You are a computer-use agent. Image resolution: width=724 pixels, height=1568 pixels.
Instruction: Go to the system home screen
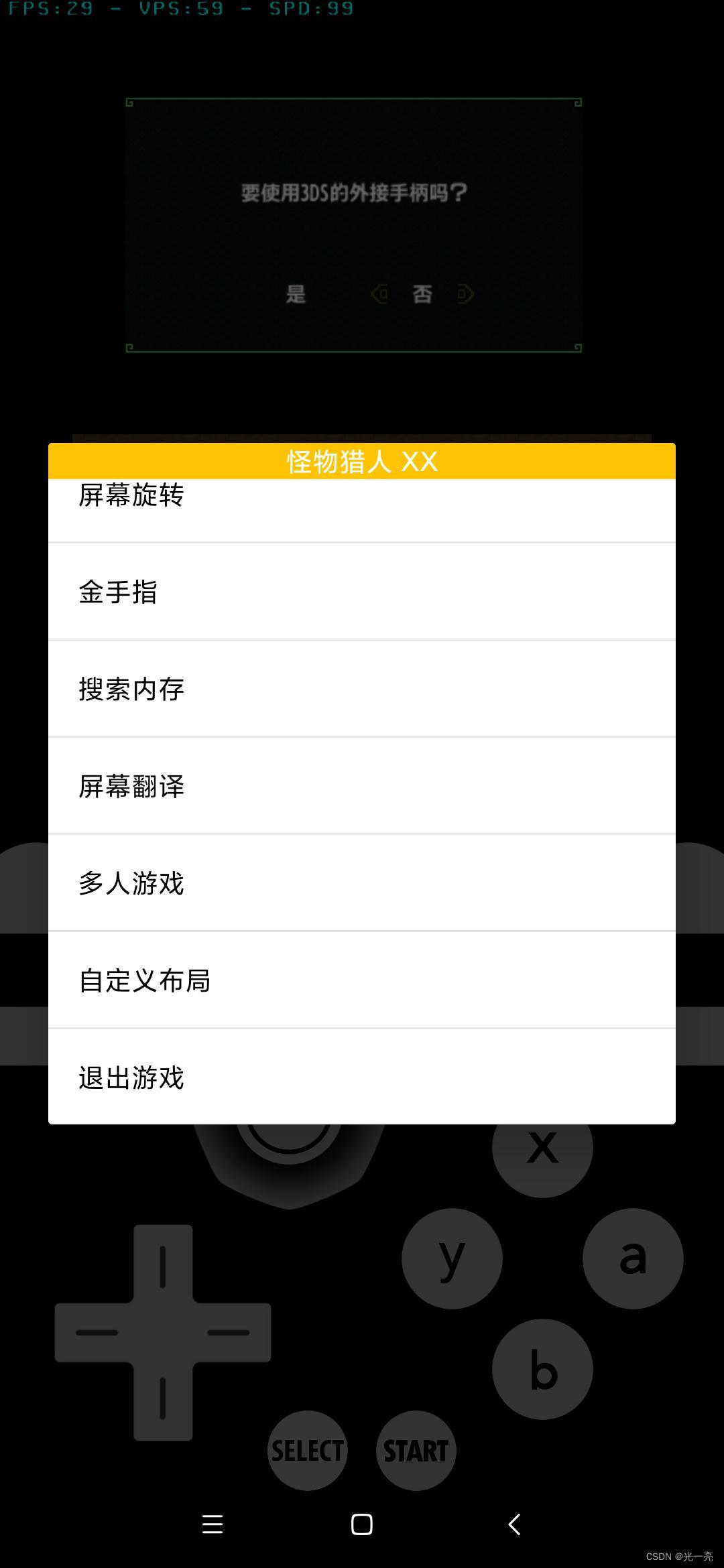tap(362, 1524)
